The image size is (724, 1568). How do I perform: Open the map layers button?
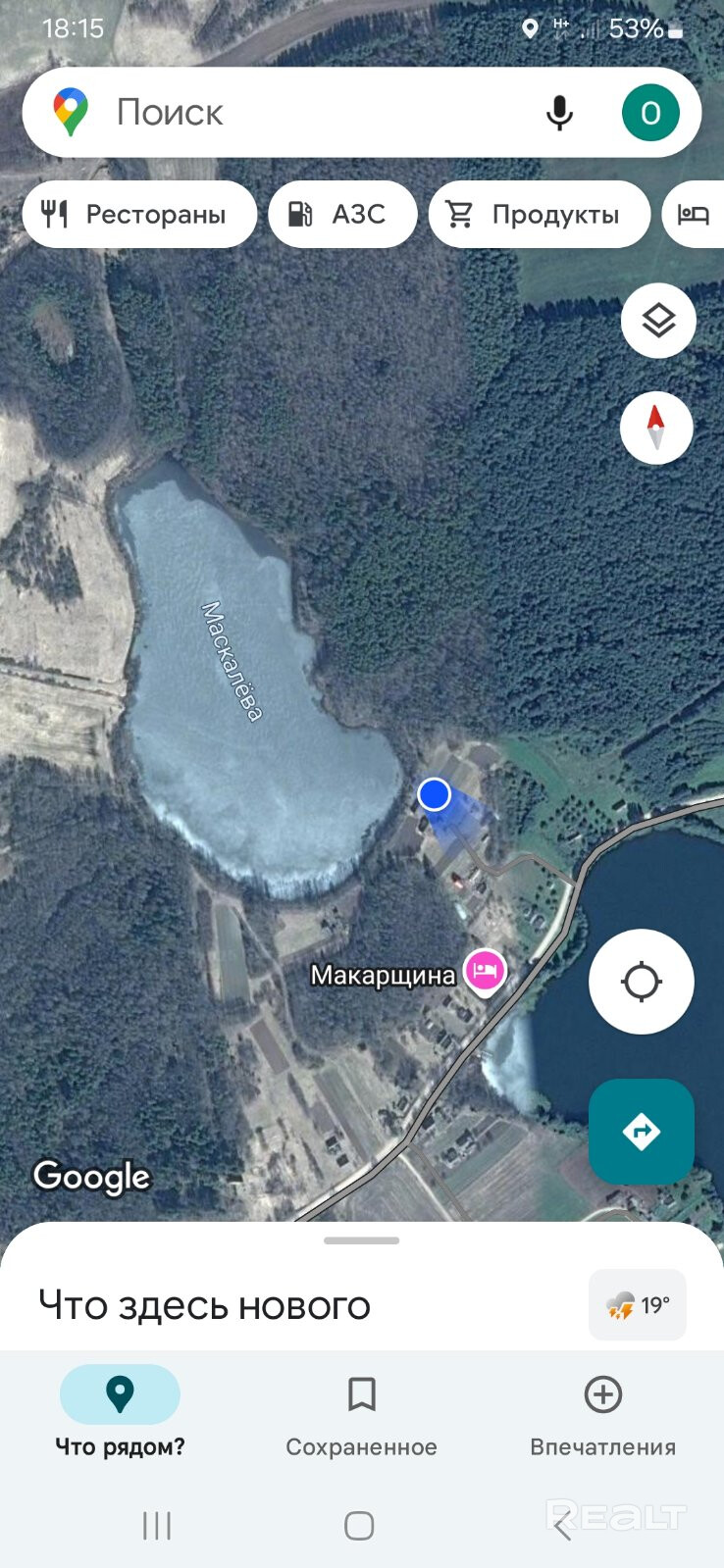[658, 321]
